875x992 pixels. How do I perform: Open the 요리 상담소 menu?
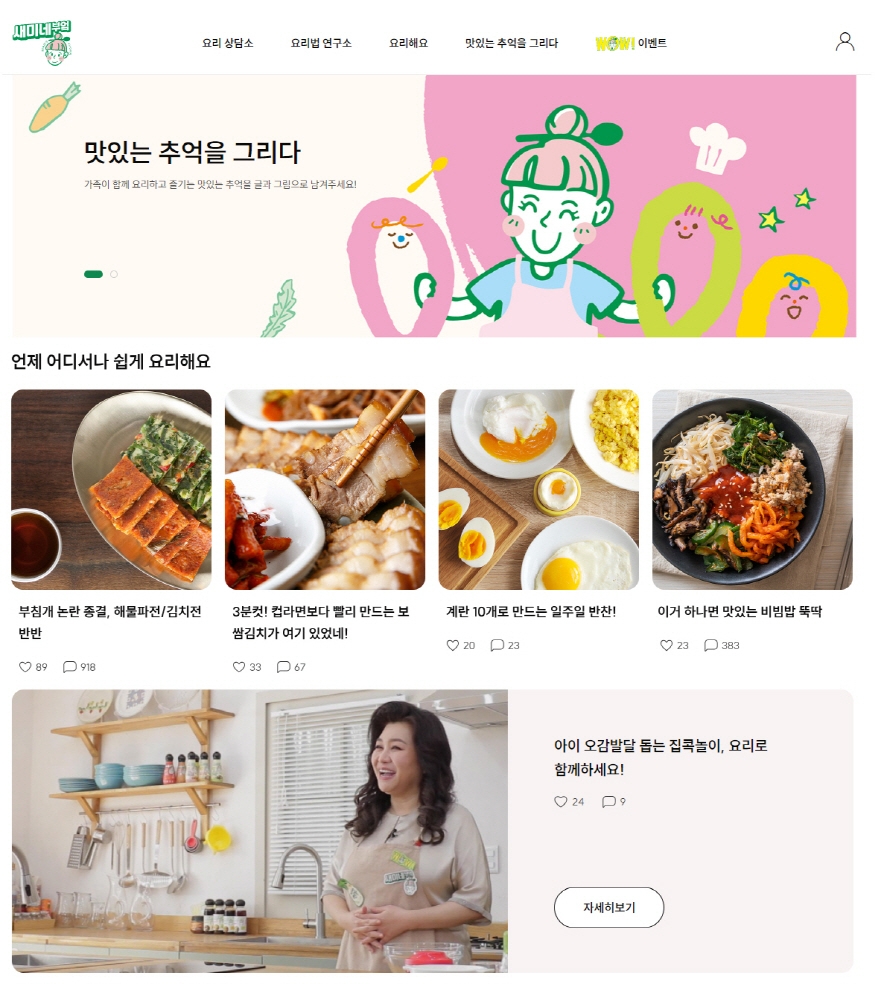coord(227,43)
